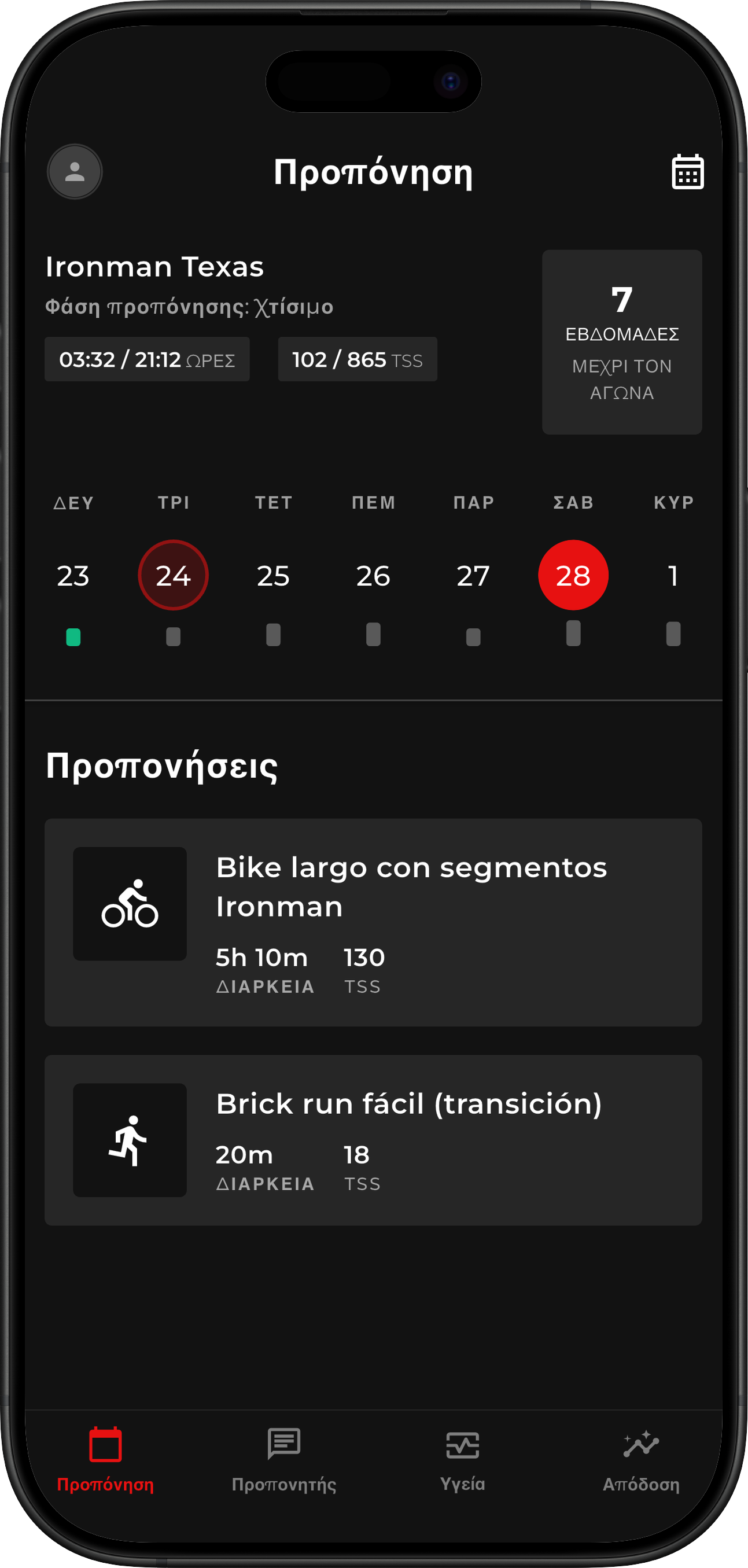The width and height of the screenshot is (748, 1568).
Task: Open the Brick run fácil workout card
Action: coord(373,1139)
